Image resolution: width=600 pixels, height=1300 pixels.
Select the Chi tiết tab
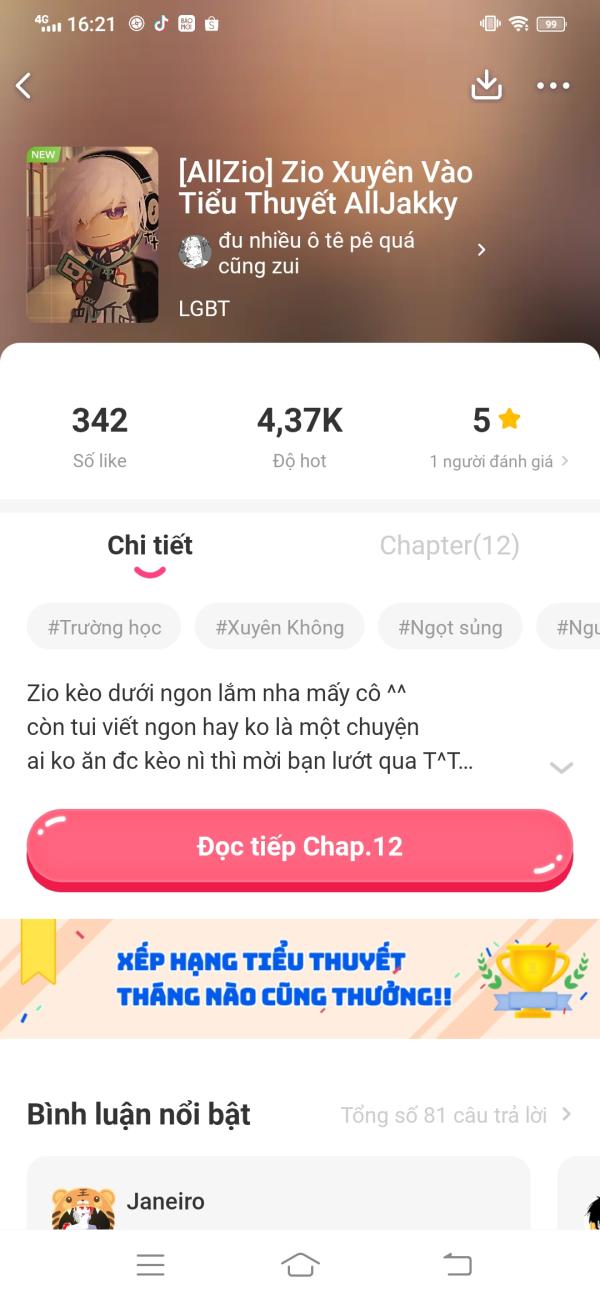(150, 546)
